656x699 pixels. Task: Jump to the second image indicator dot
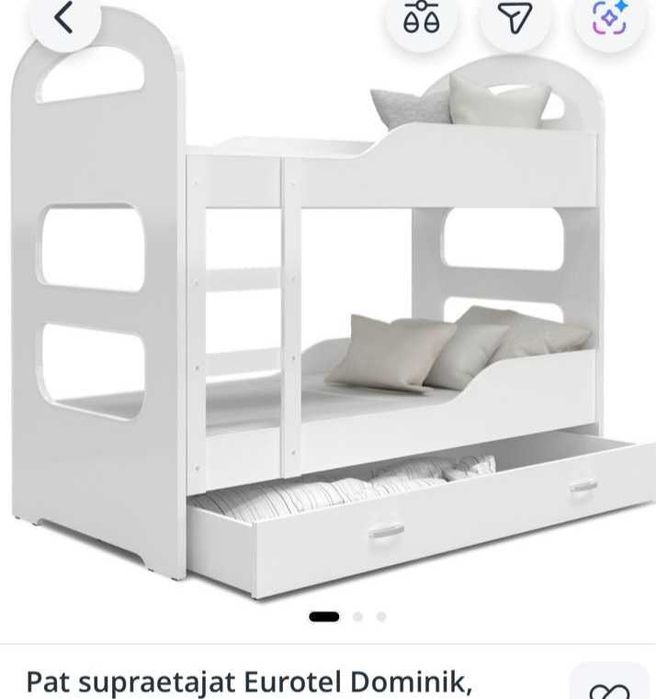coord(358,617)
